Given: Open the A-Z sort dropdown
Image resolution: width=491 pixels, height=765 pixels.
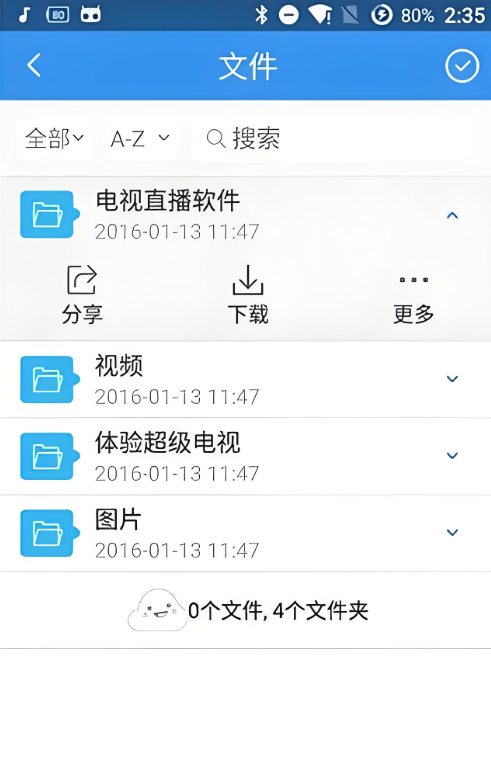Looking at the screenshot, I should click(x=140, y=139).
